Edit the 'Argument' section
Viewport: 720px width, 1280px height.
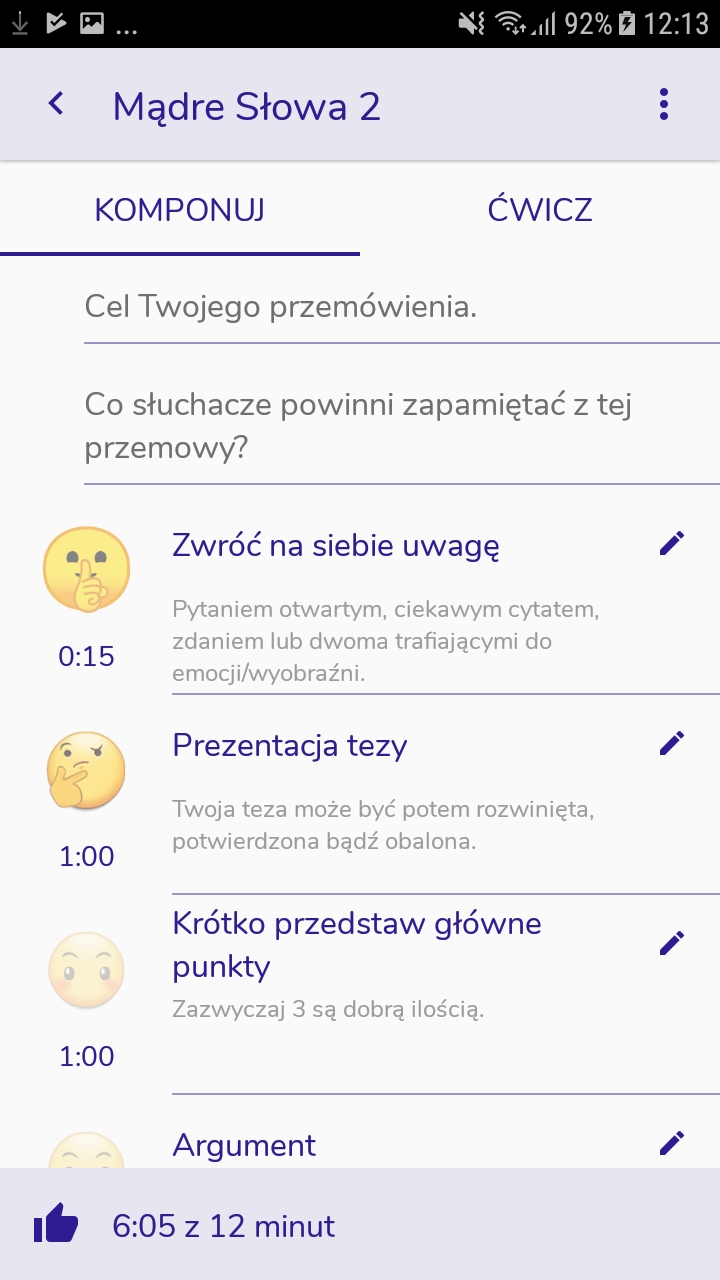coord(672,1143)
